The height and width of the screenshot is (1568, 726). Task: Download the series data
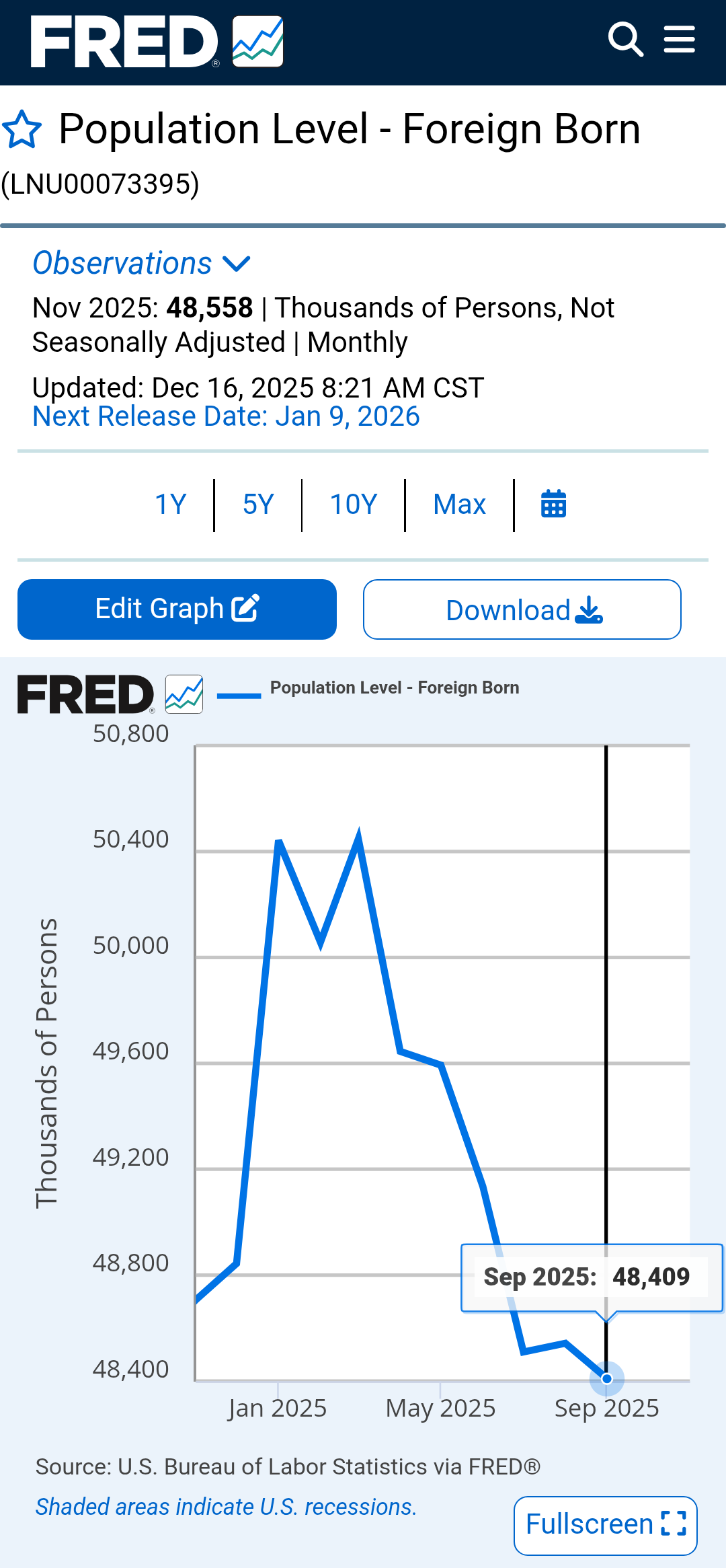click(x=522, y=609)
